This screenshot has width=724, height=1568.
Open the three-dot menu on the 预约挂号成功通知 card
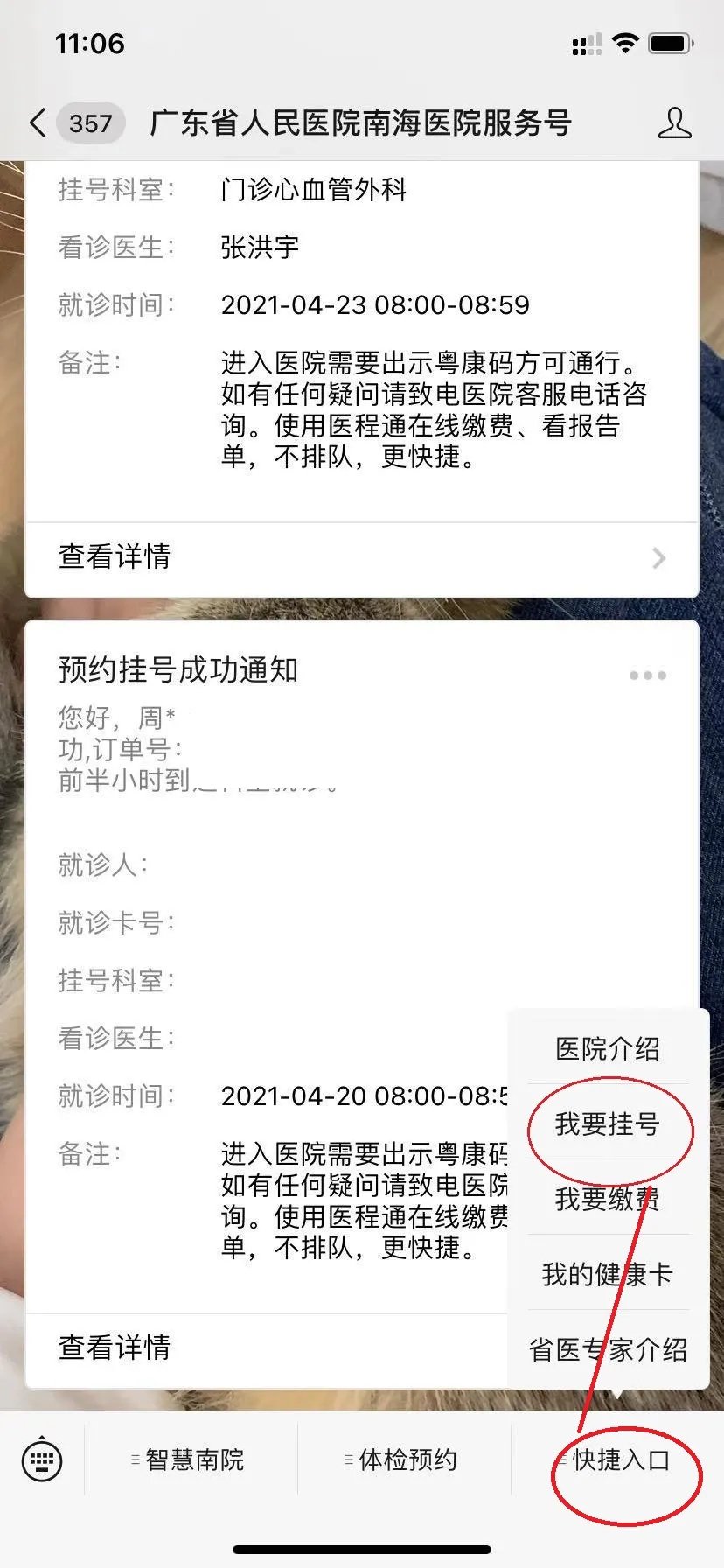648,675
